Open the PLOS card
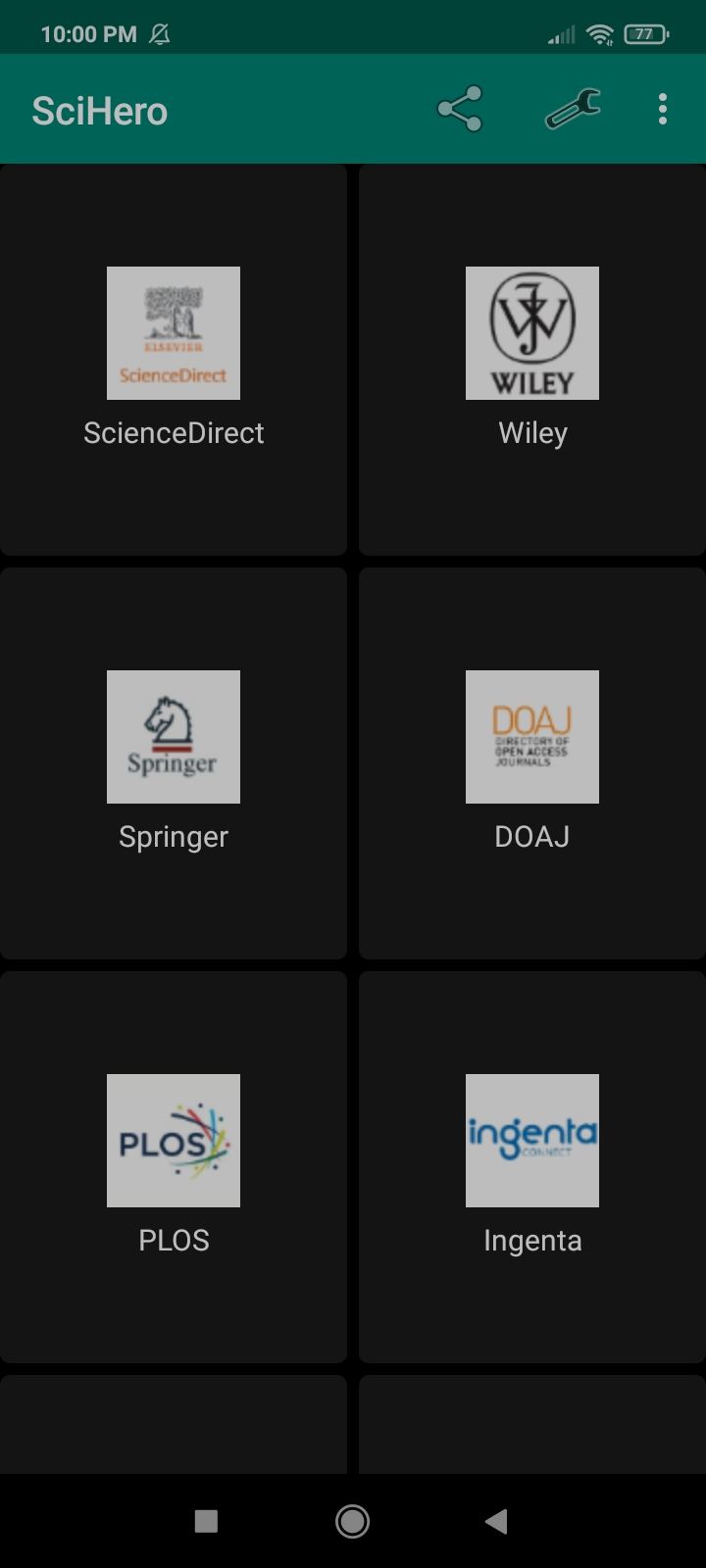 [x=174, y=1166]
